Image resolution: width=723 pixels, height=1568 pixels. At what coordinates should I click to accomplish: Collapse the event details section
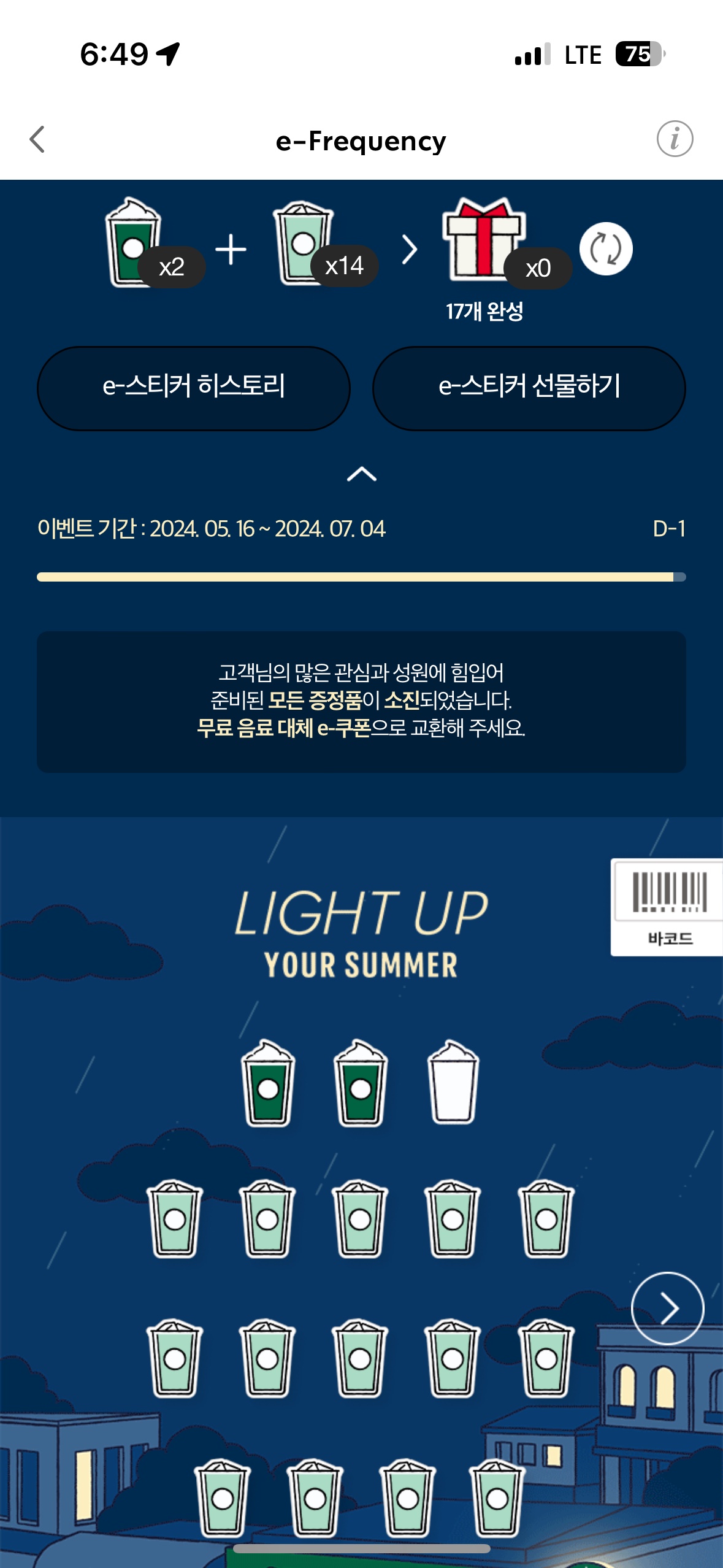[x=361, y=474]
